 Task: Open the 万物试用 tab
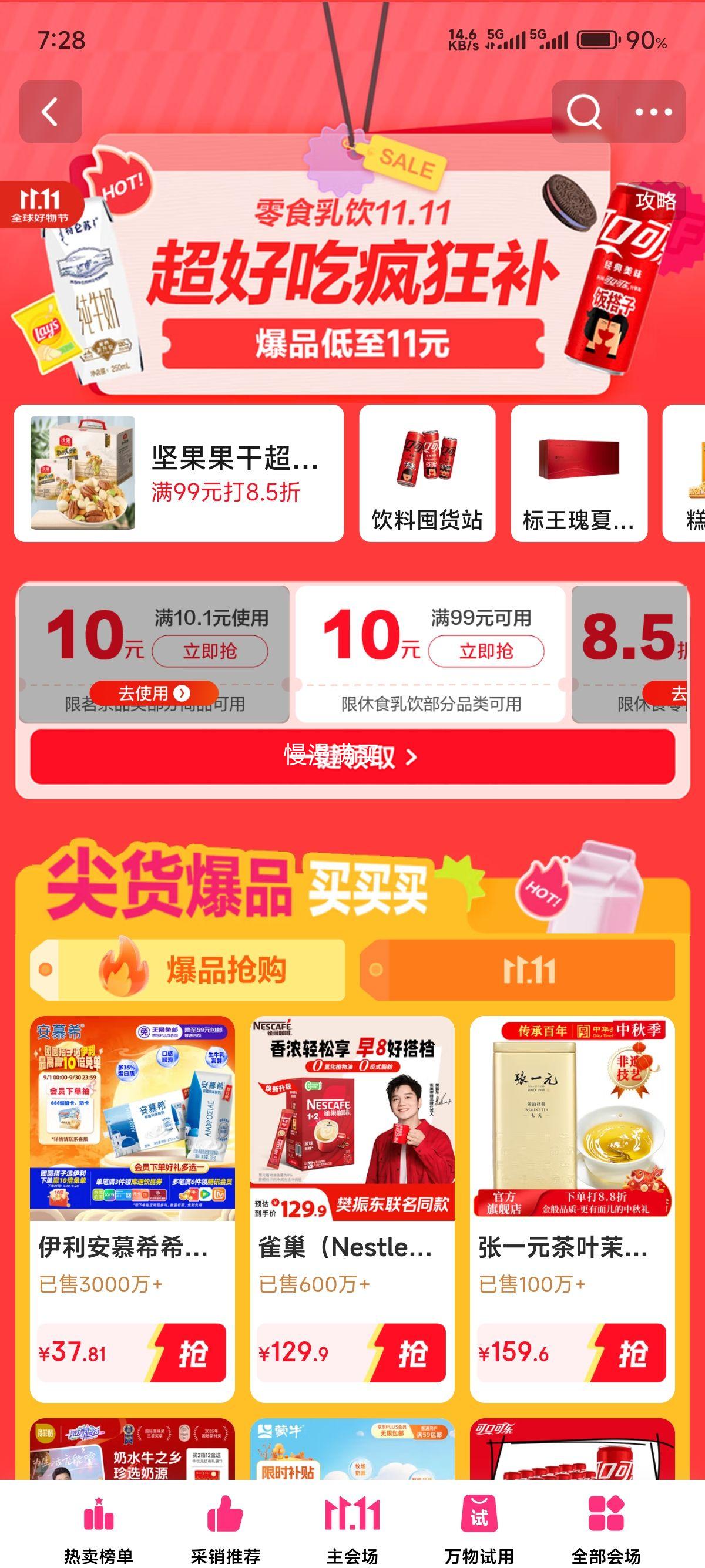[479, 1528]
